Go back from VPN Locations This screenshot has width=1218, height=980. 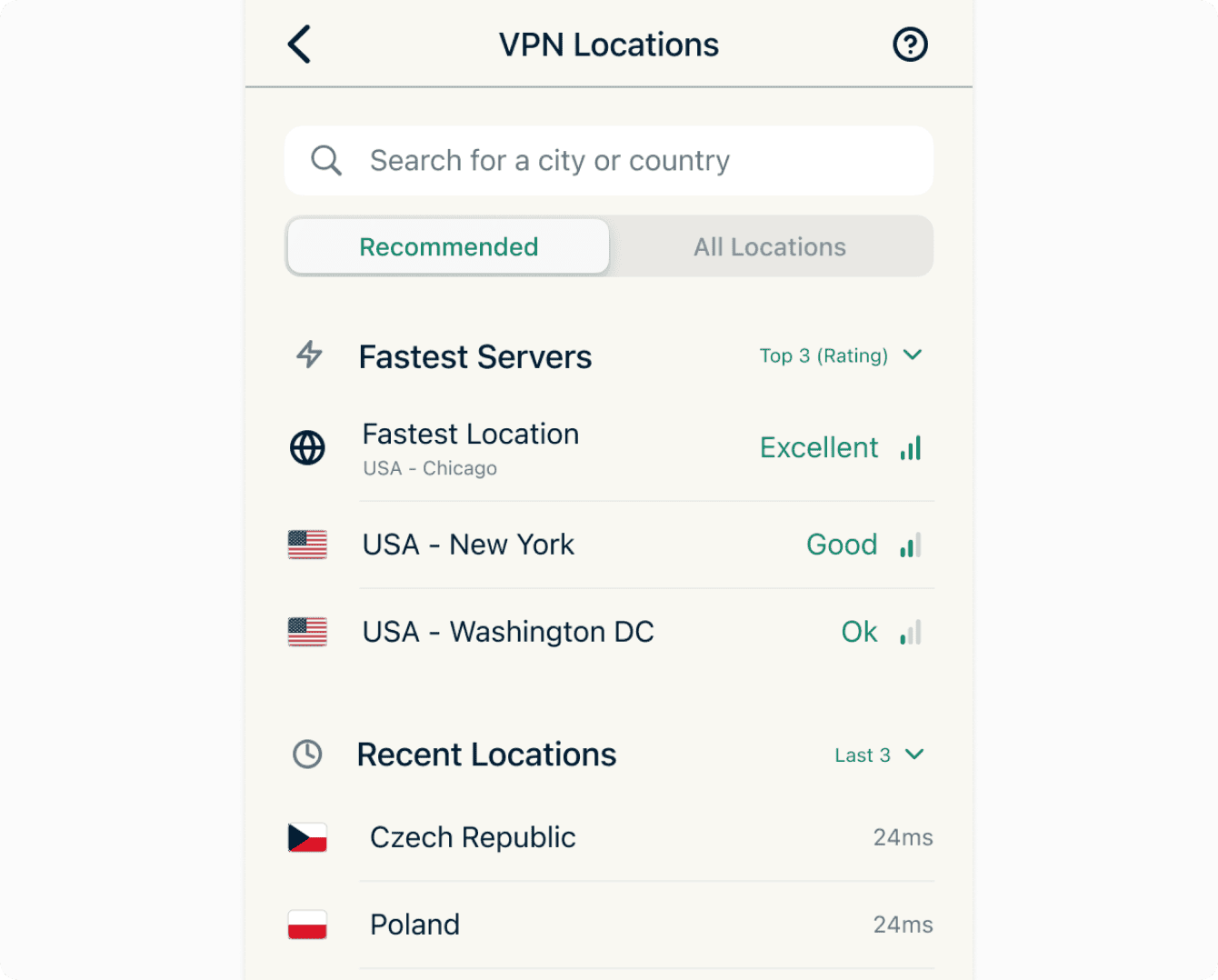[299, 45]
